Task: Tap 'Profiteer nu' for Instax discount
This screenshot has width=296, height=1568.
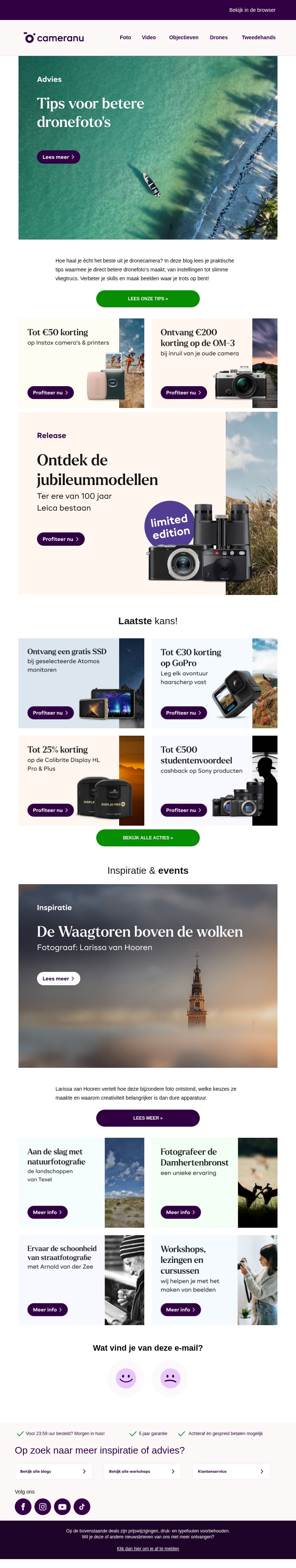Action: click(x=50, y=392)
